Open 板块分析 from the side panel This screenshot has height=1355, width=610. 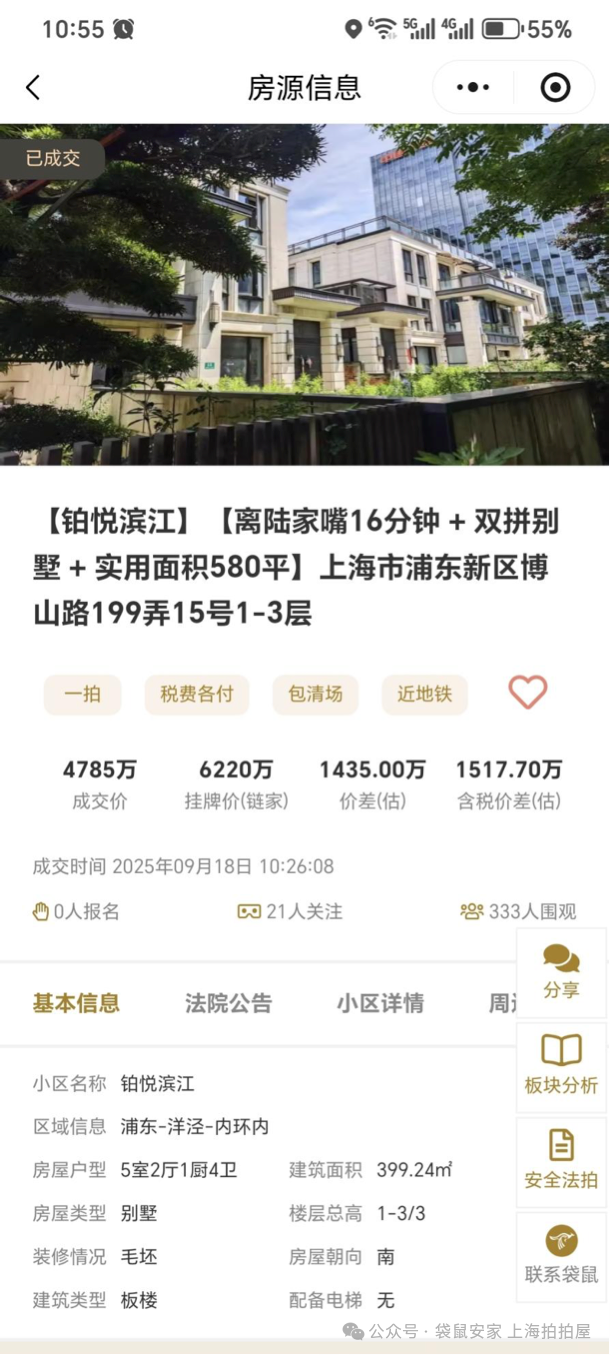(561, 1067)
